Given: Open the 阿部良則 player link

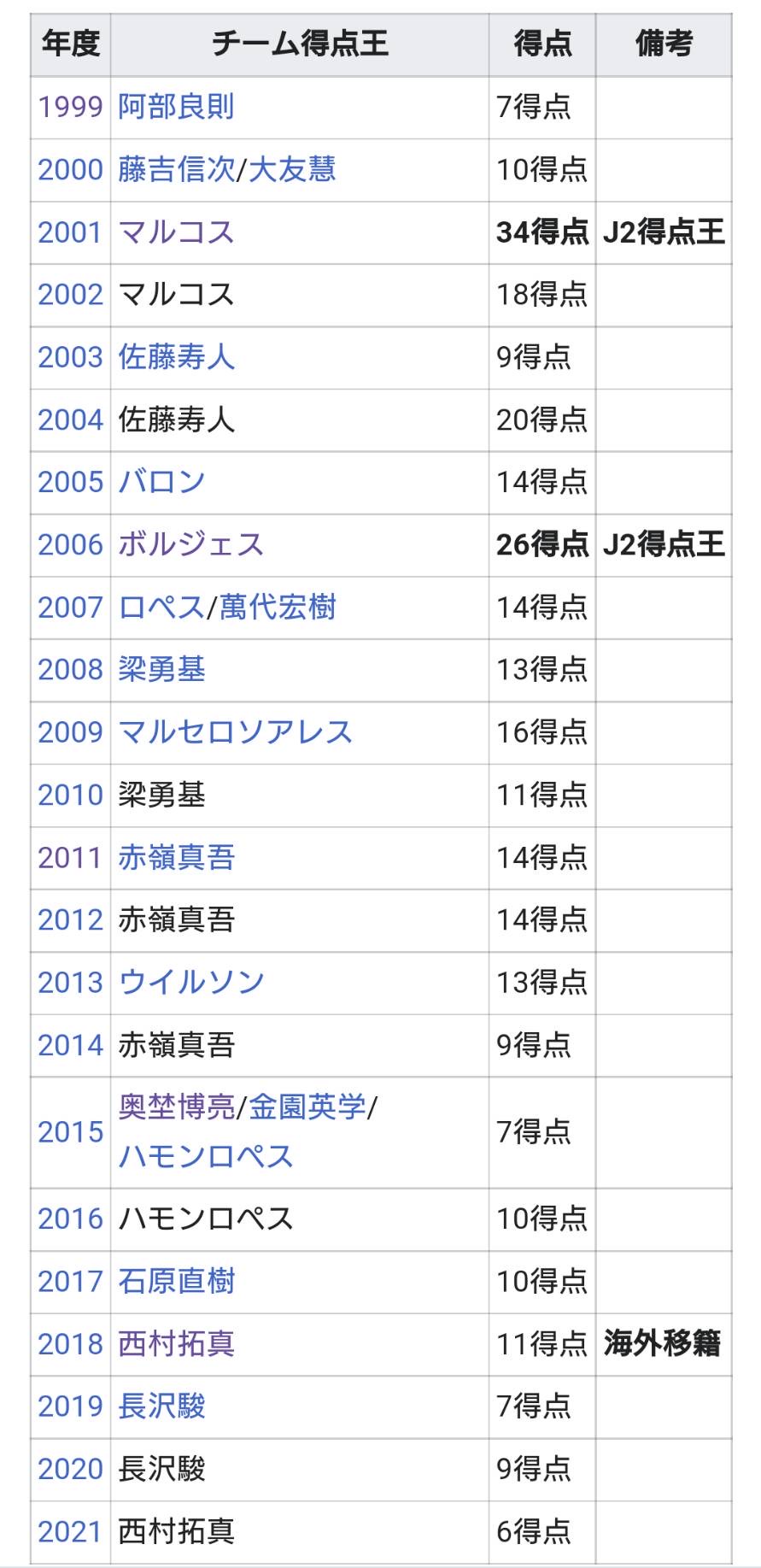Looking at the screenshot, I should pyautogui.click(x=176, y=107).
